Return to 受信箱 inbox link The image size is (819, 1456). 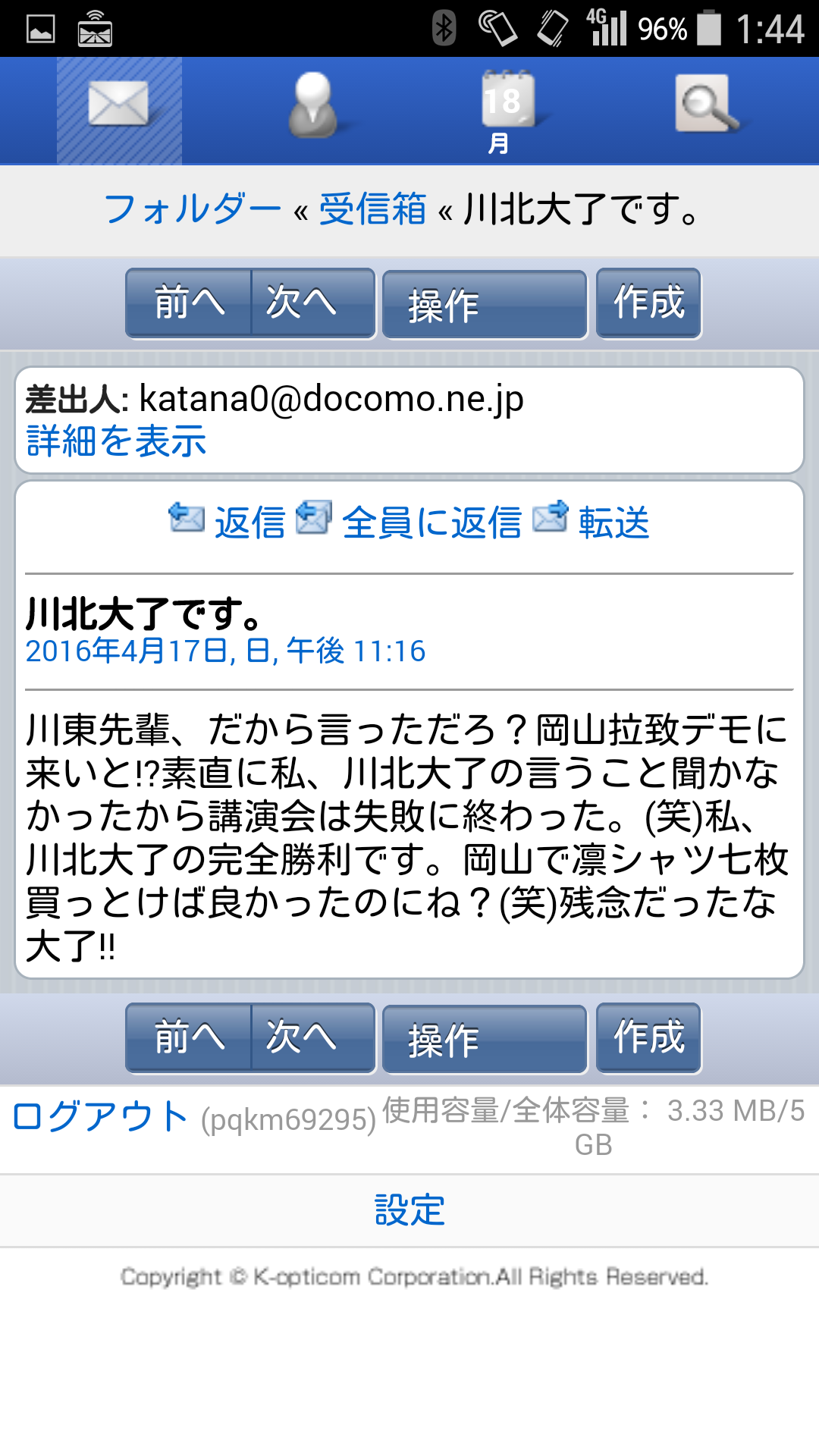(372, 209)
